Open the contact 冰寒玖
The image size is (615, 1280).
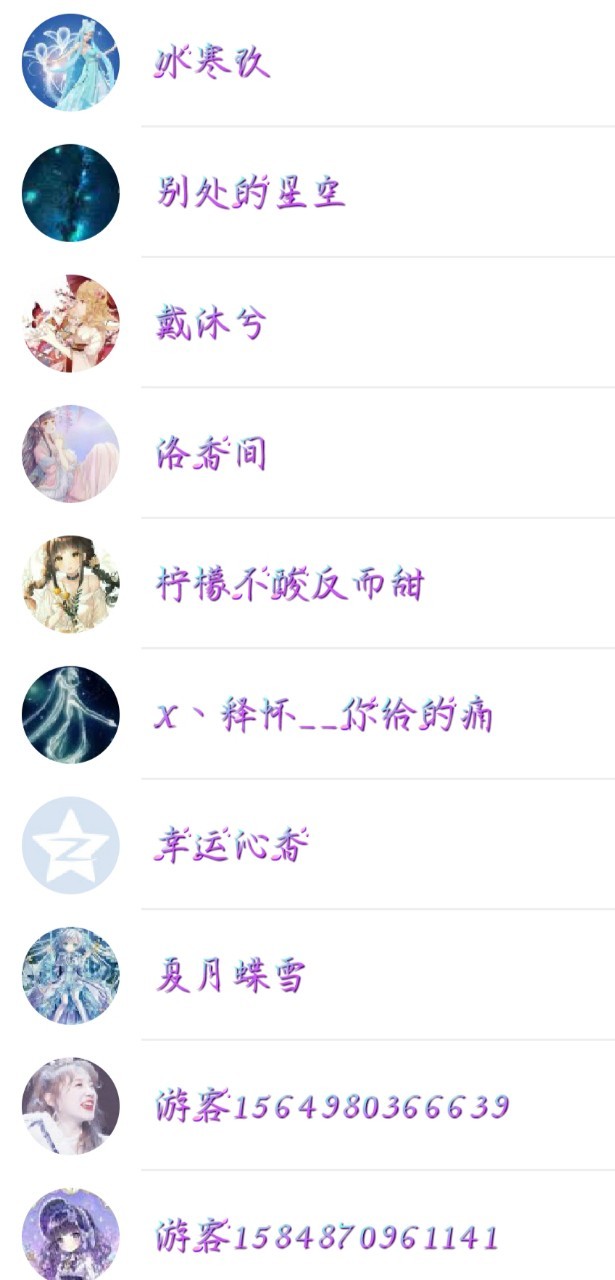point(307,63)
